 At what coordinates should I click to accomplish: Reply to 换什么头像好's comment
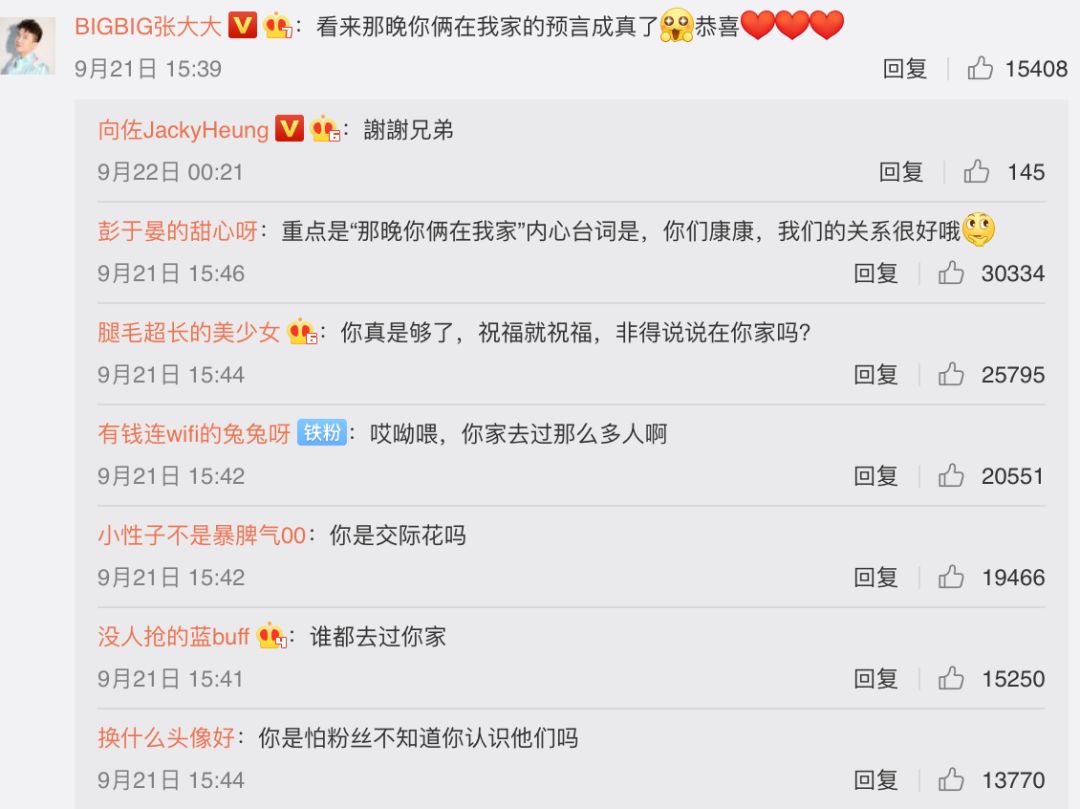coord(876,780)
